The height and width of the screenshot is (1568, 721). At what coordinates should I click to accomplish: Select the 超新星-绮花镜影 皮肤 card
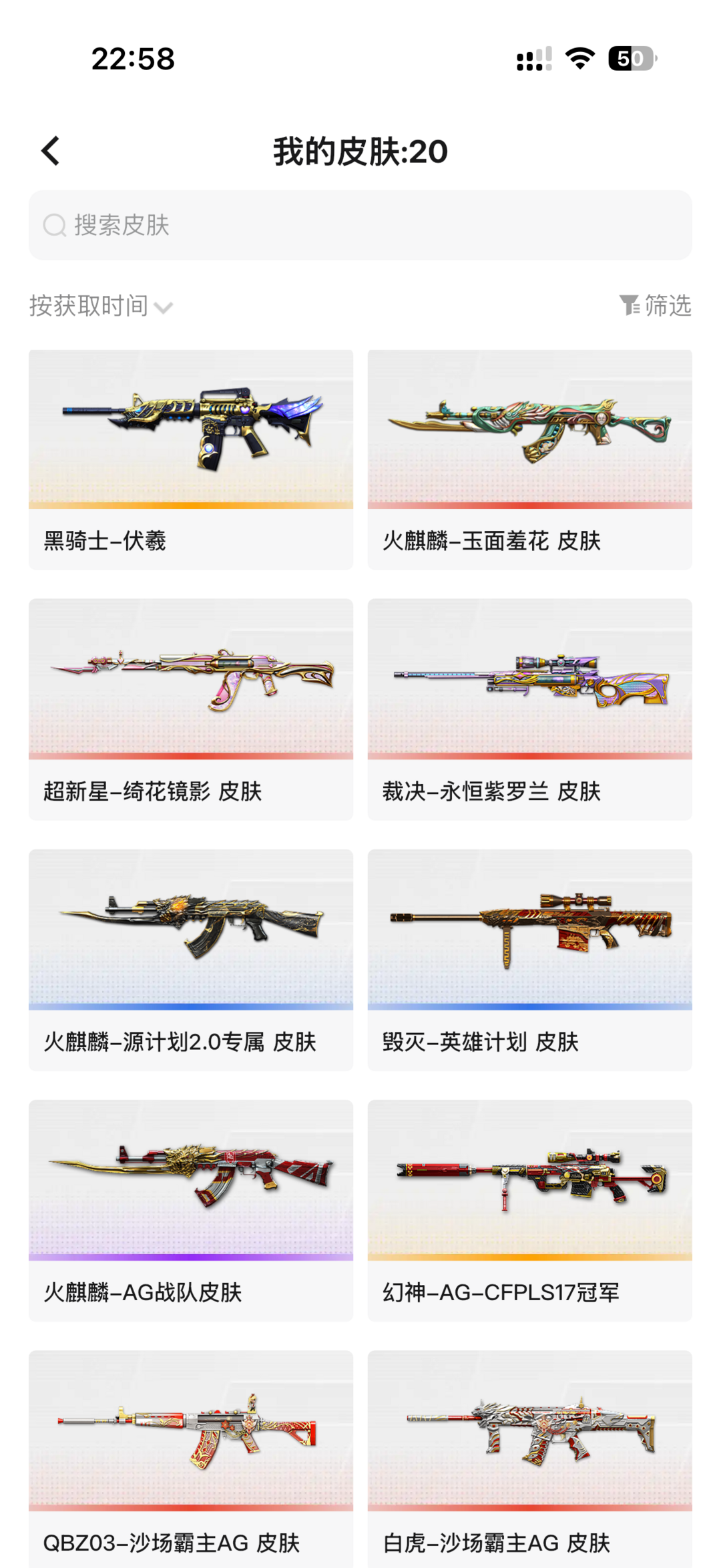pos(191,710)
